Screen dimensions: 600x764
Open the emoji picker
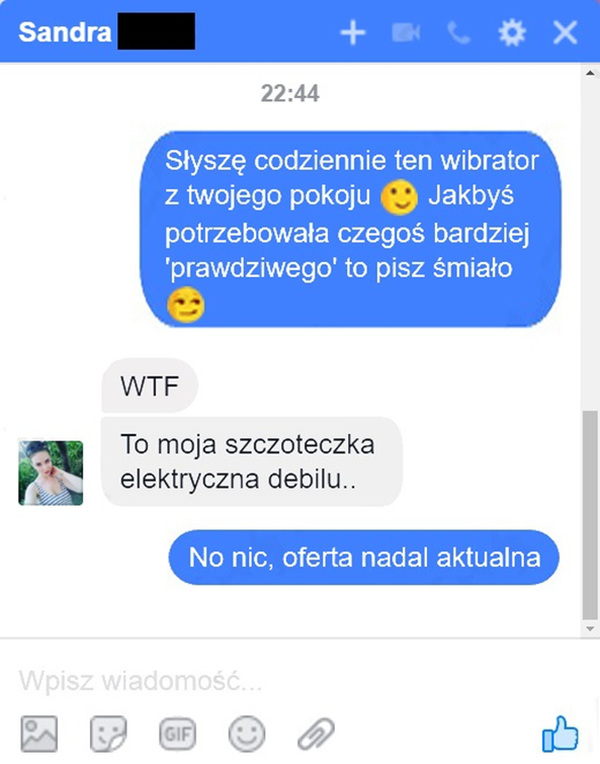click(246, 735)
